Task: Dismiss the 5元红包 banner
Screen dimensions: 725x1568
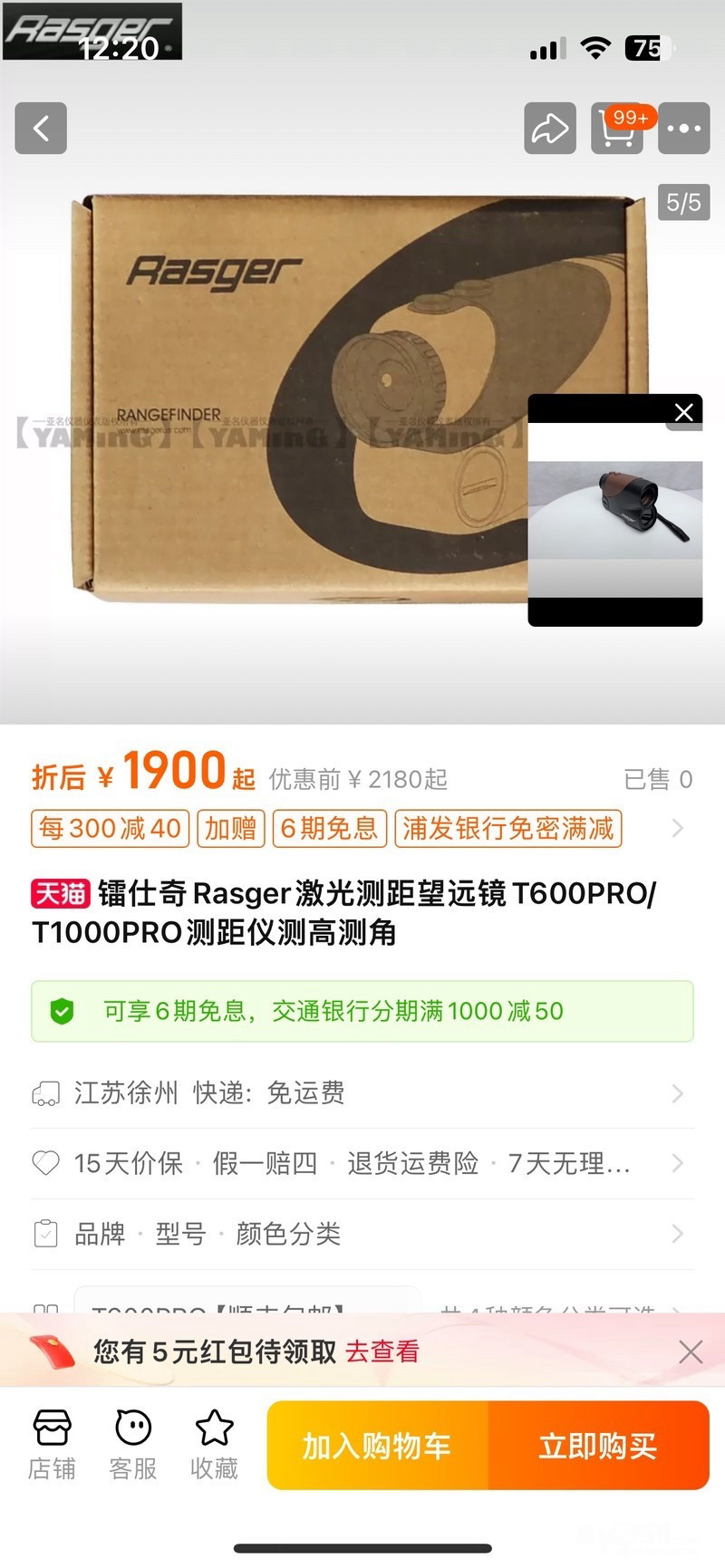Action: (691, 1352)
